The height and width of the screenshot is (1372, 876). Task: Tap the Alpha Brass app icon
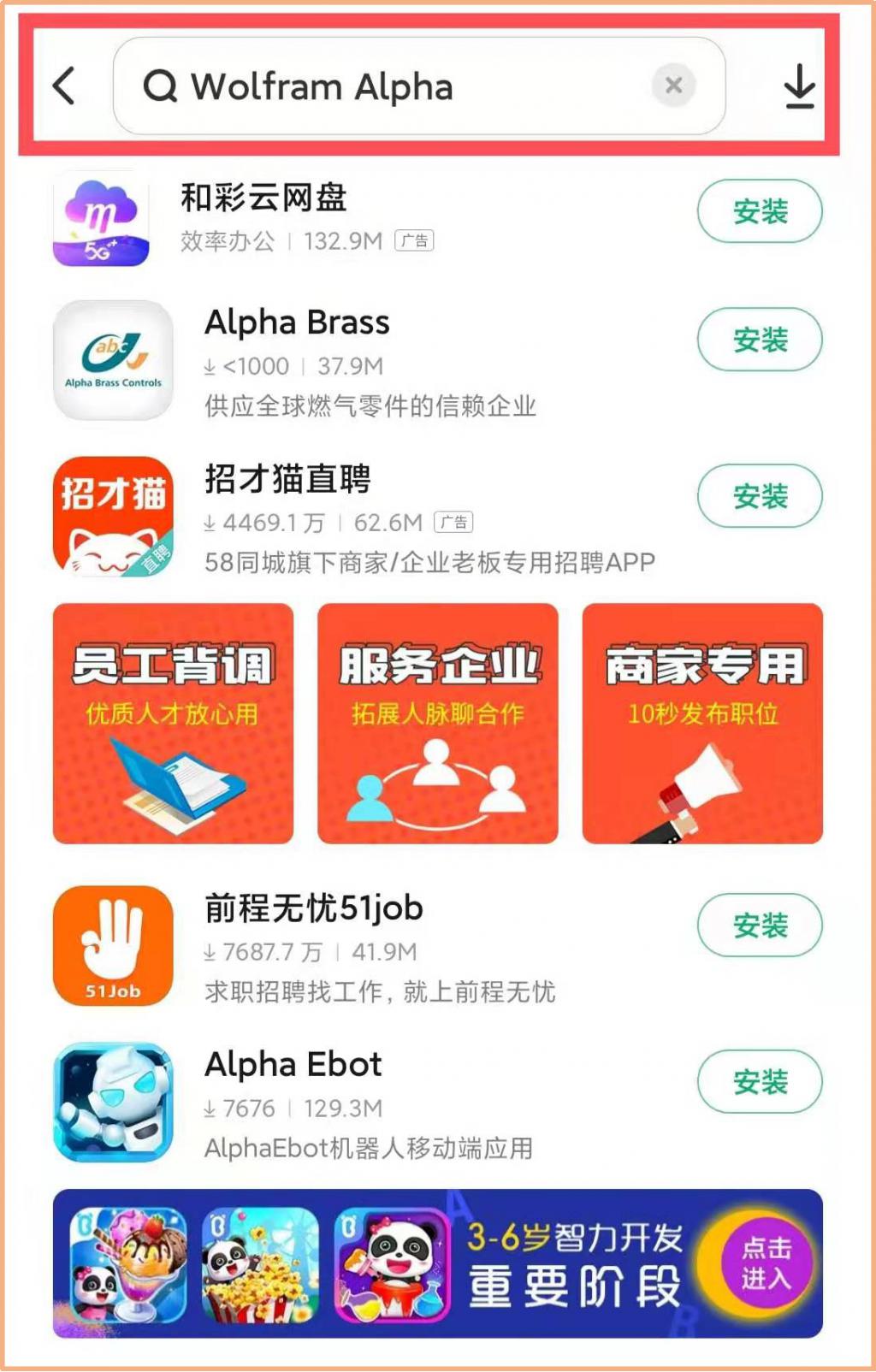click(x=112, y=359)
